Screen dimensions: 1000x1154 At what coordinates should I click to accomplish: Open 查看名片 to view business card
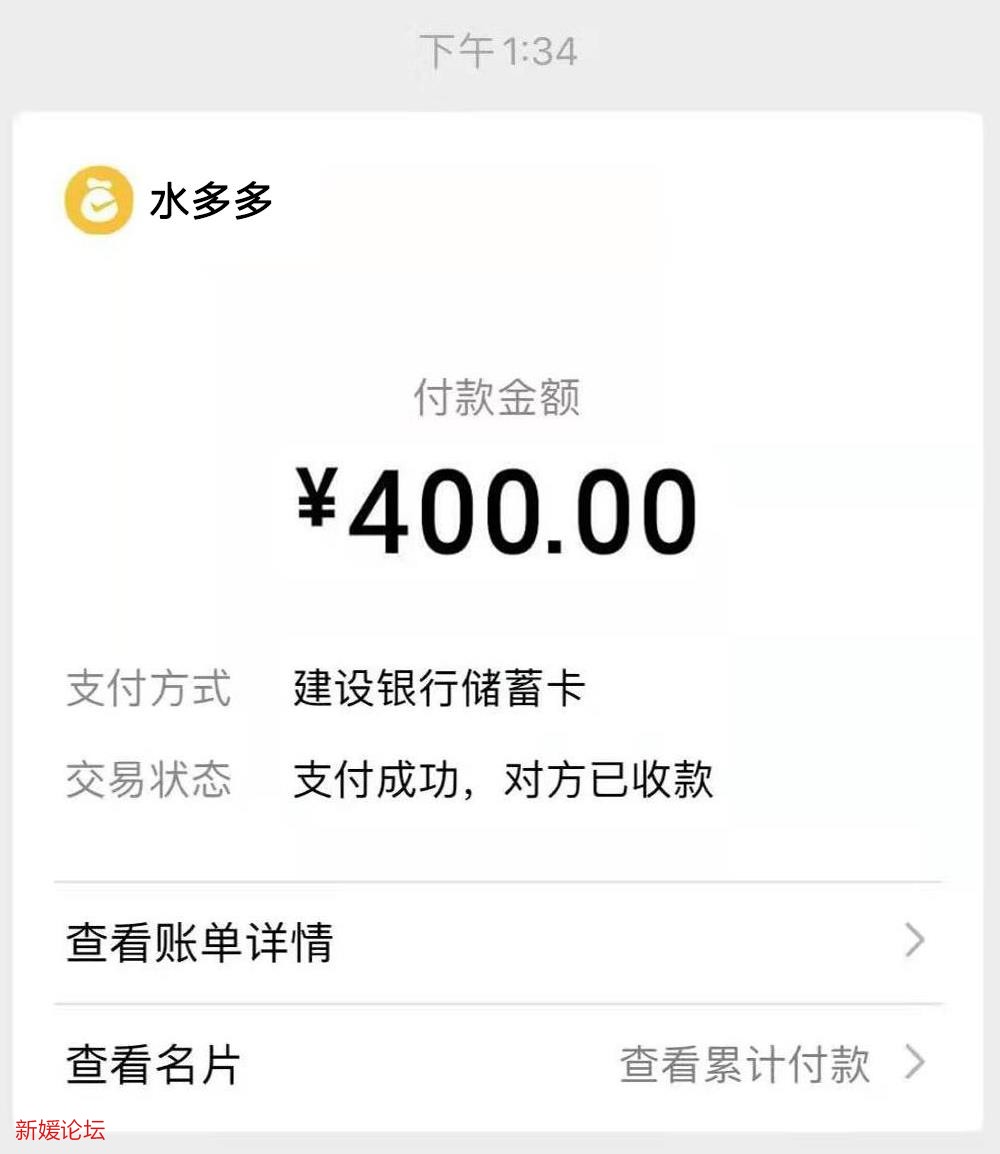click(150, 1065)
